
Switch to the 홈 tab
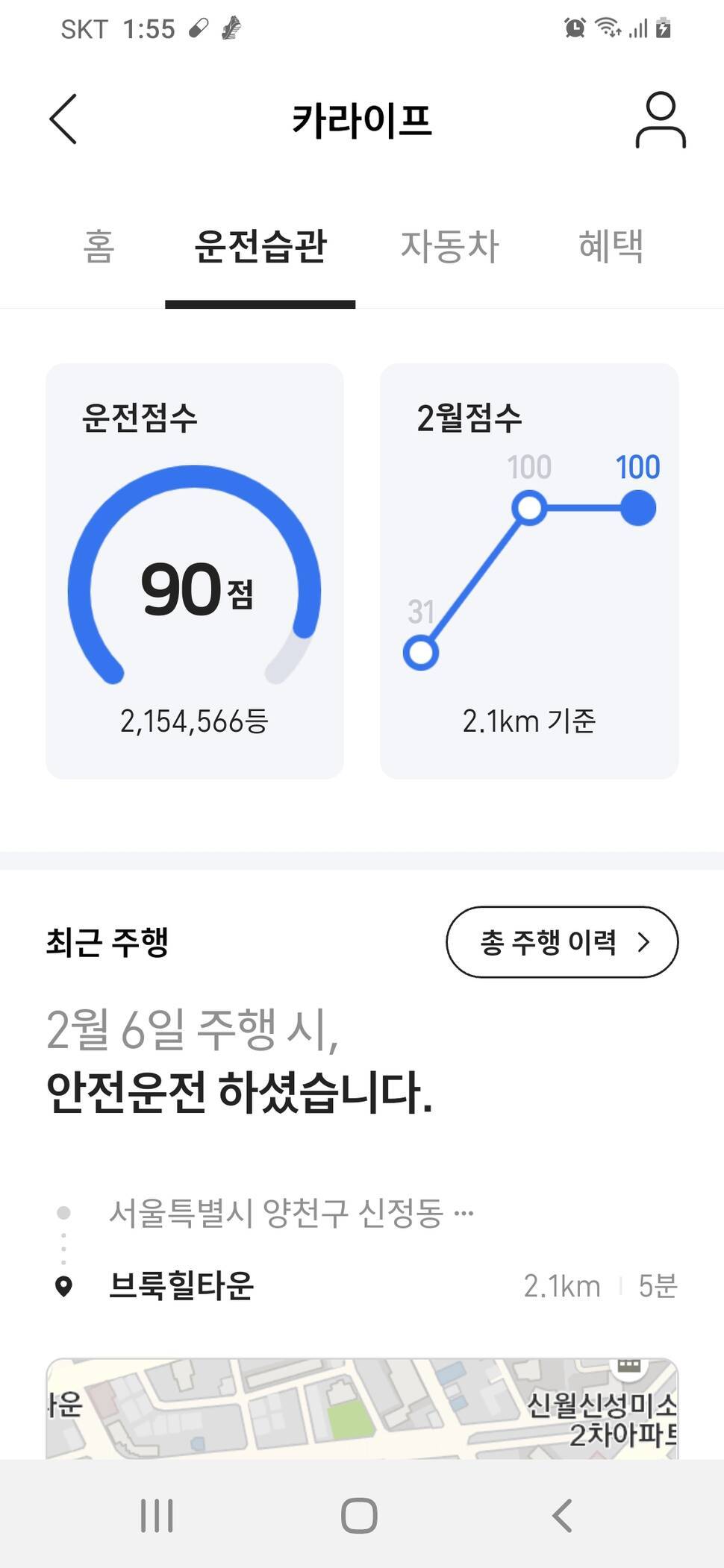point(99,246)
